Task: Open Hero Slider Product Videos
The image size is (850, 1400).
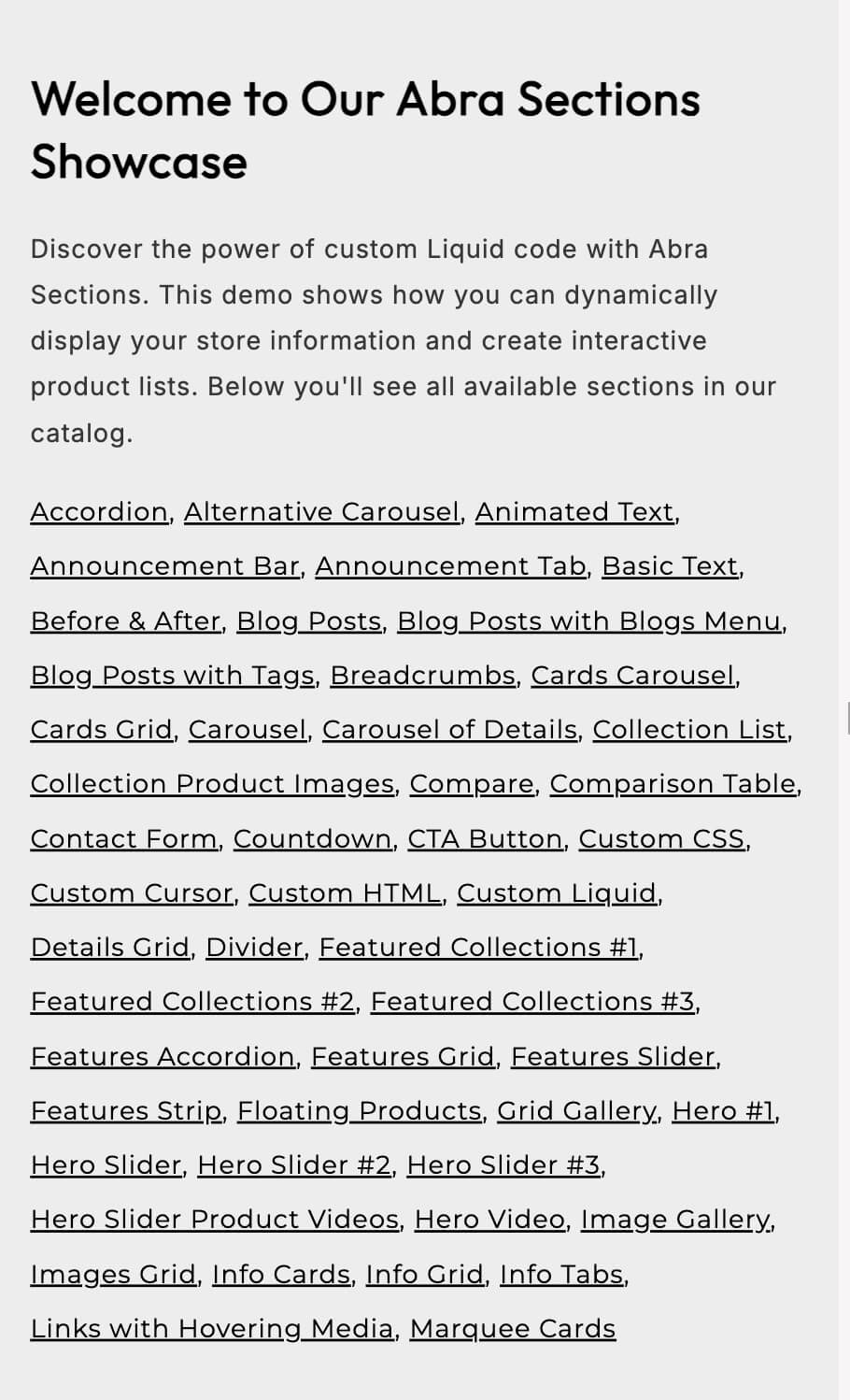Action: pos(215,1220)
